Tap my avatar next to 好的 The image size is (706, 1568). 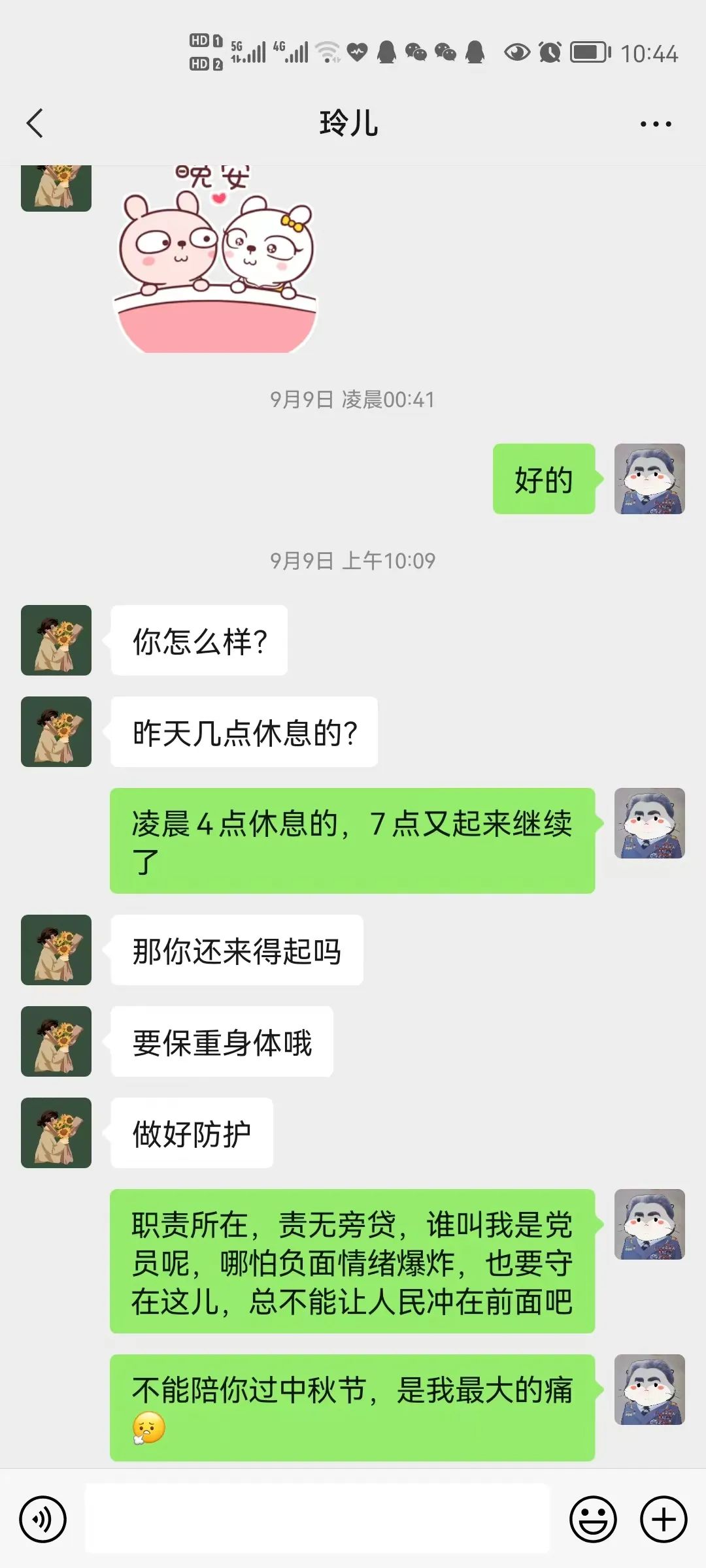pyautogui.click(x=650, y=479)
